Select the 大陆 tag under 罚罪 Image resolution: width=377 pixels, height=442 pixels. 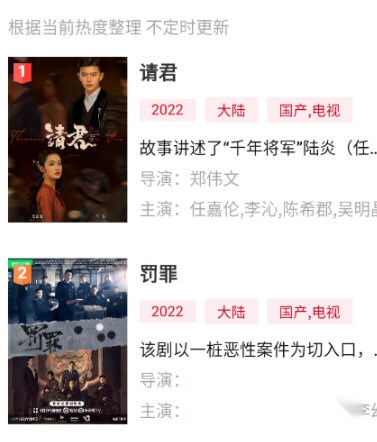point(231,311)
